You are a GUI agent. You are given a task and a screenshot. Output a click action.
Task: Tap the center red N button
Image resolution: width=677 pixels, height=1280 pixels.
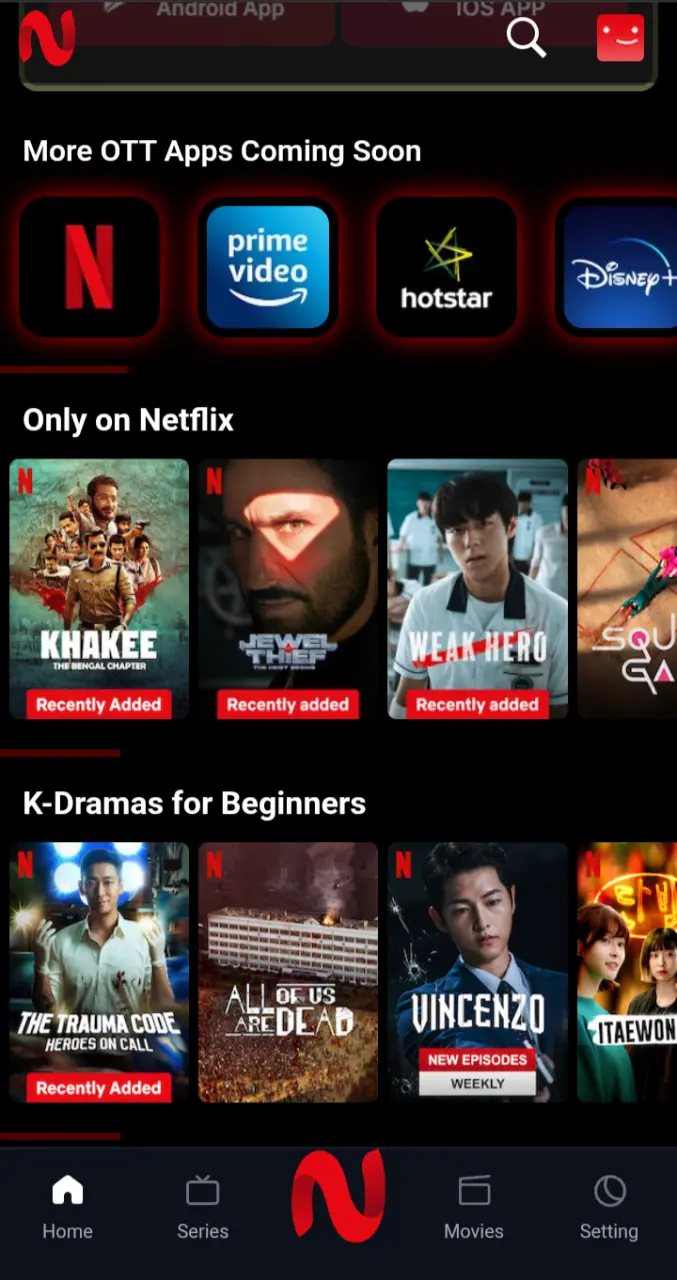(338, 1196)
